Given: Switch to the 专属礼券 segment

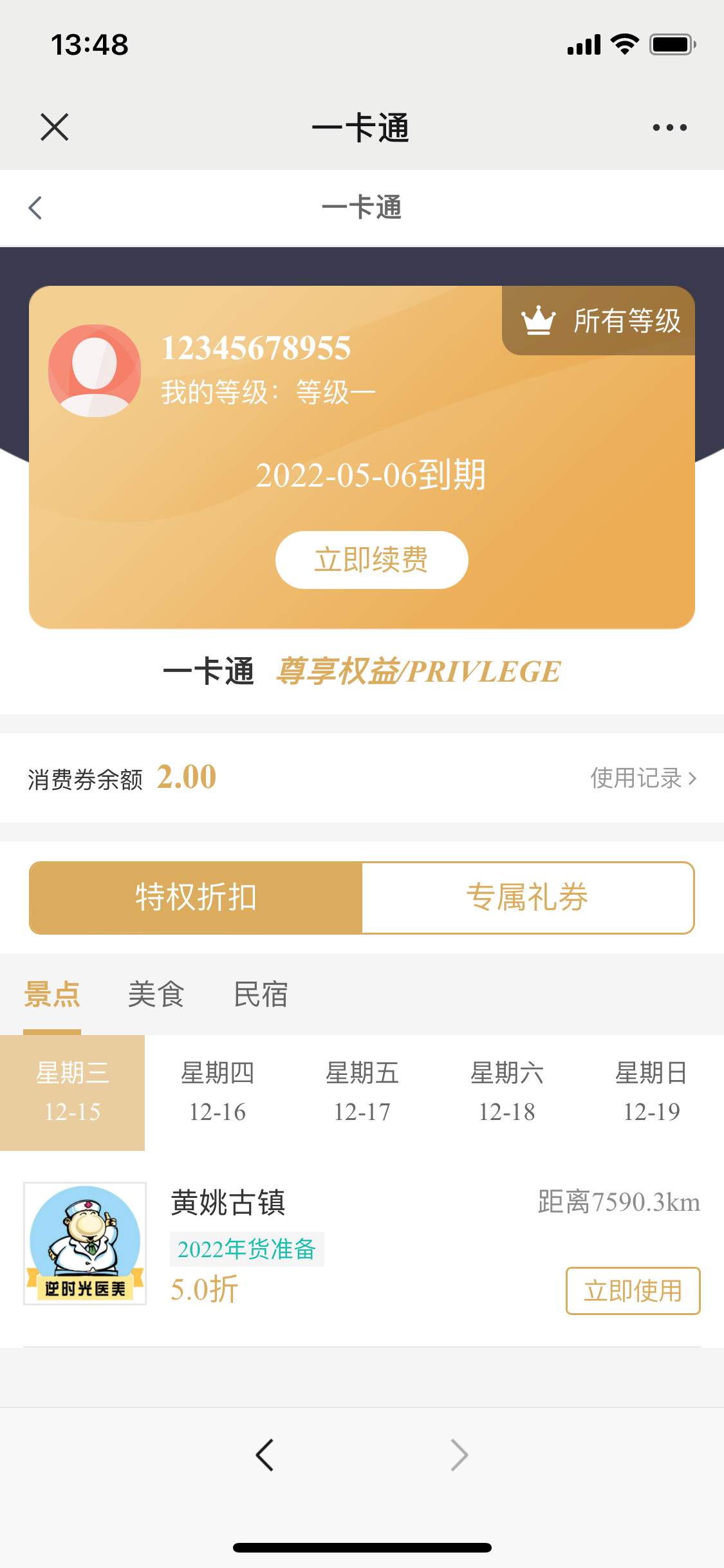Looking at the screenshot, I should point(528,897).
